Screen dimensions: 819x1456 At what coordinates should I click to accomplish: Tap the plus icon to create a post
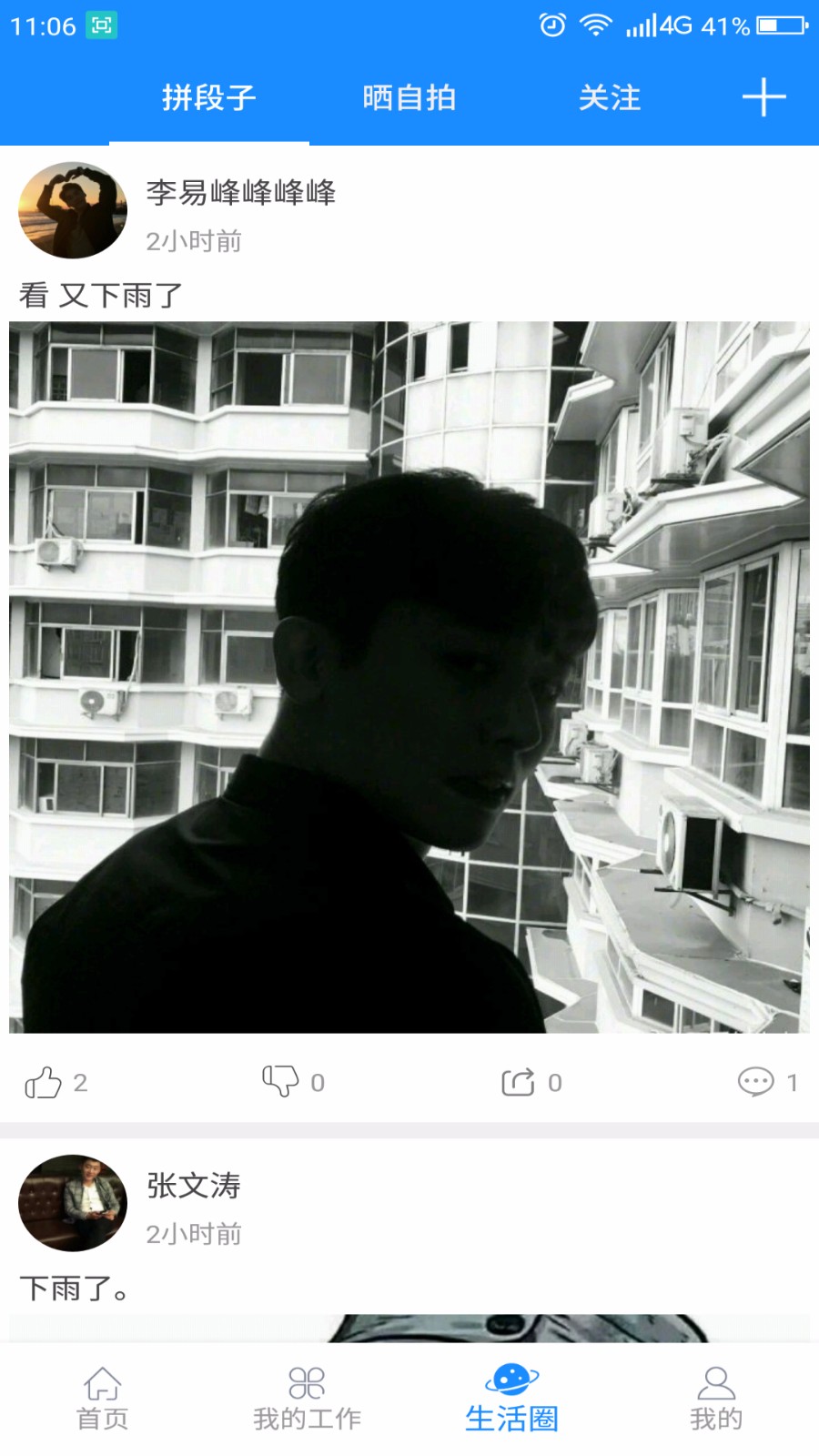(x=763, y=97)
